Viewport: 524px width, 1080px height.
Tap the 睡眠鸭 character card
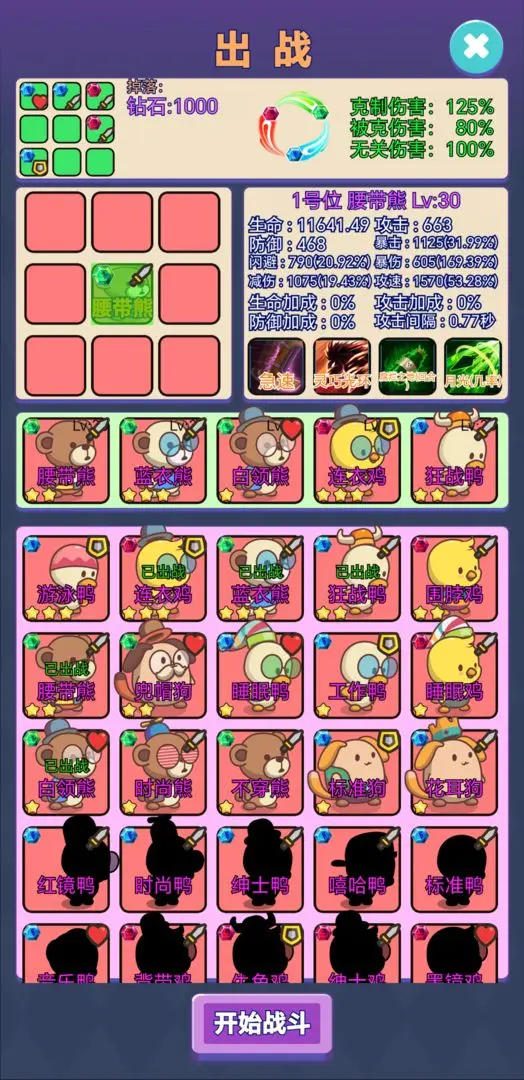(260, 676)
